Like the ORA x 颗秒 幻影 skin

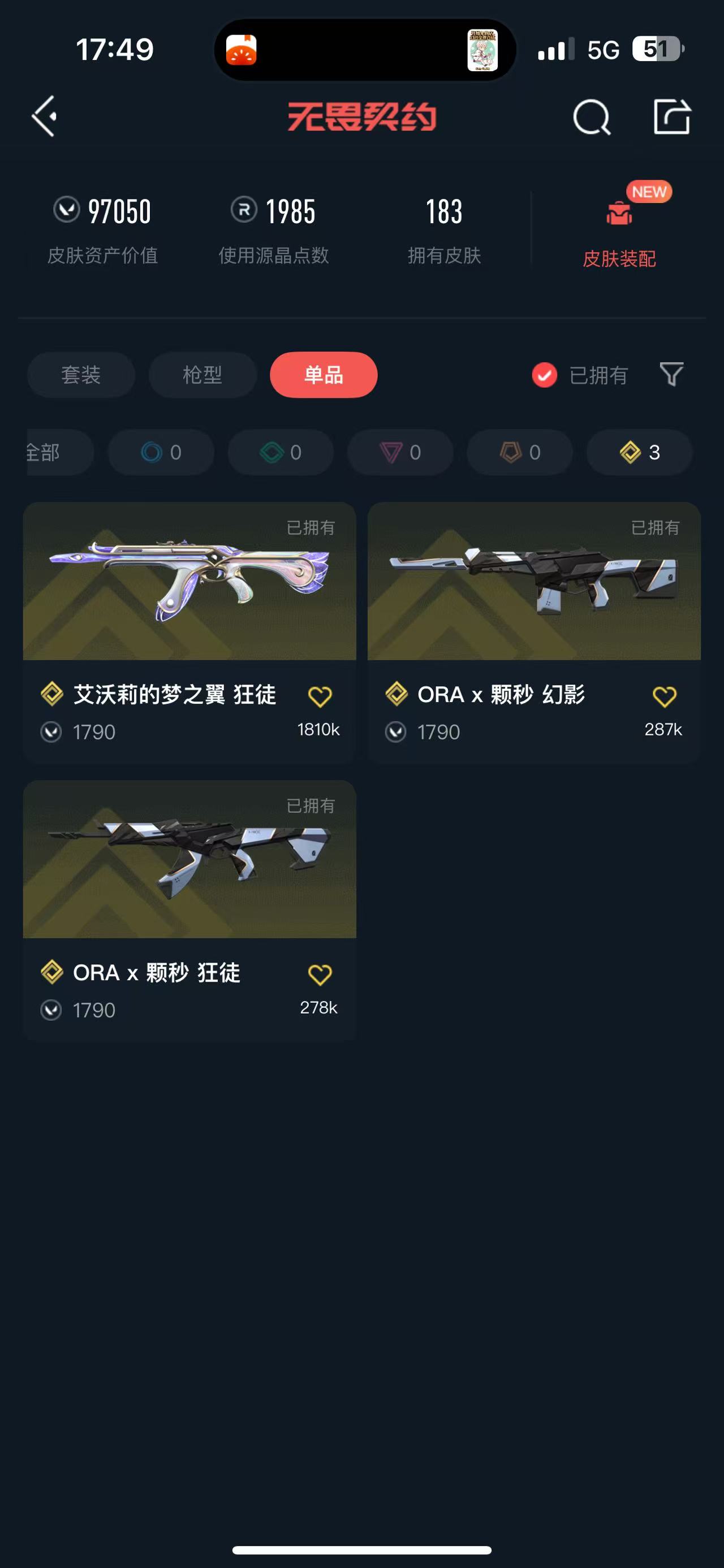point(664,696)
